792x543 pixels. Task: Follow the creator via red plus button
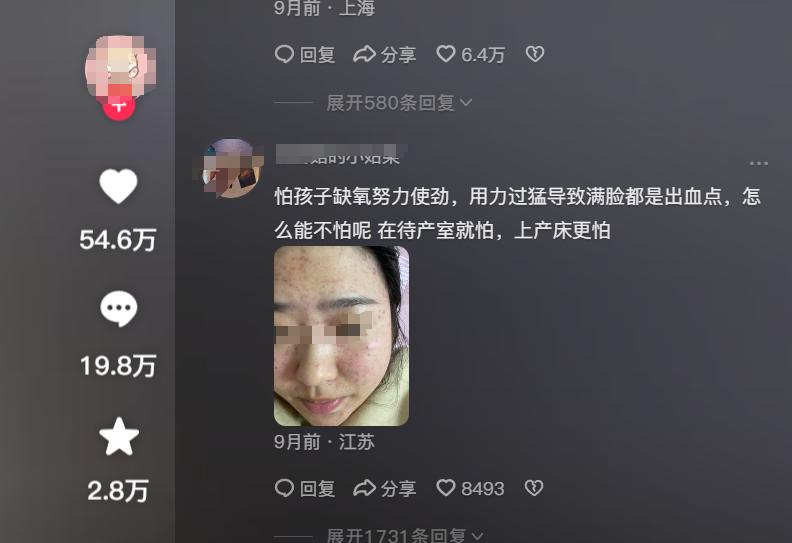point(119,103)
